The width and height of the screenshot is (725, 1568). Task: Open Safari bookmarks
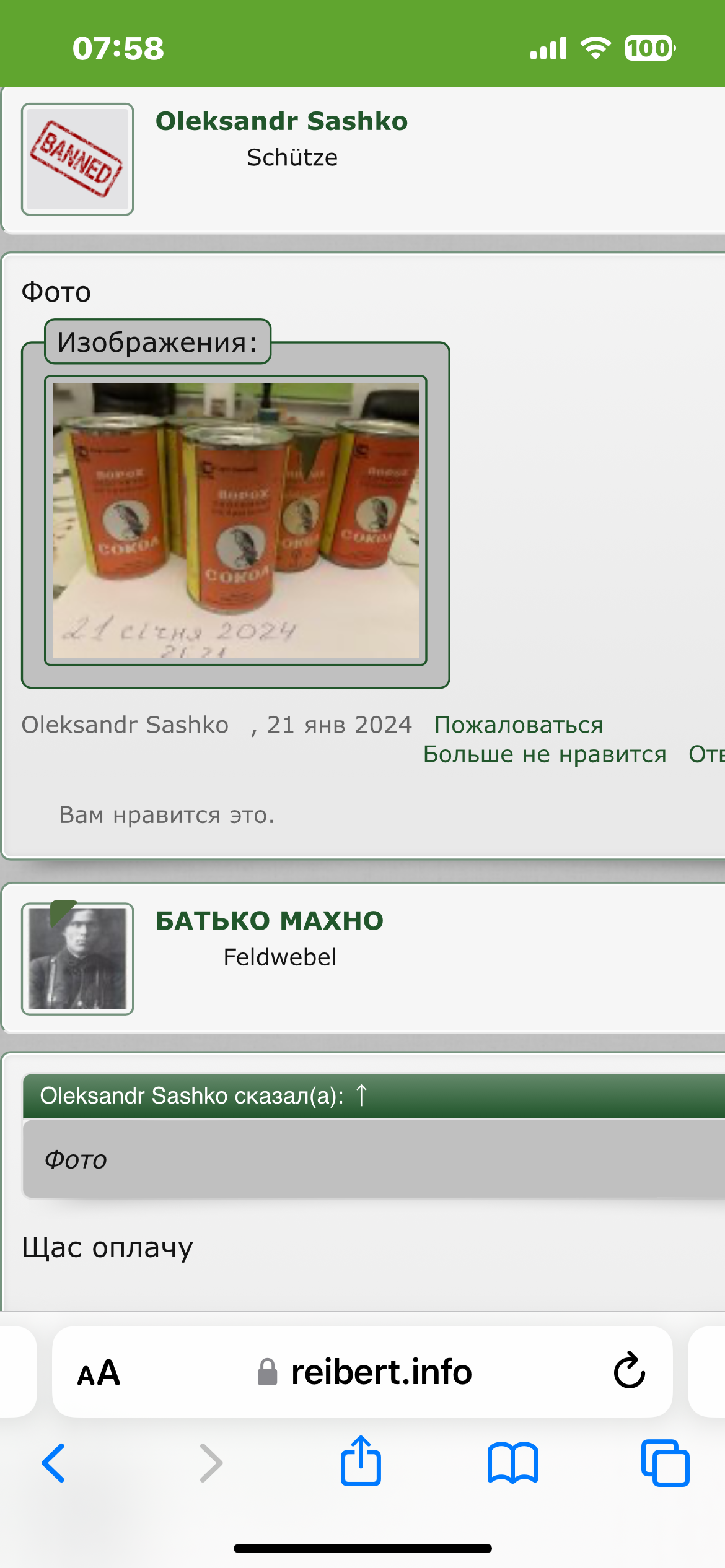pyautogui.click(x=512, y=1463)
